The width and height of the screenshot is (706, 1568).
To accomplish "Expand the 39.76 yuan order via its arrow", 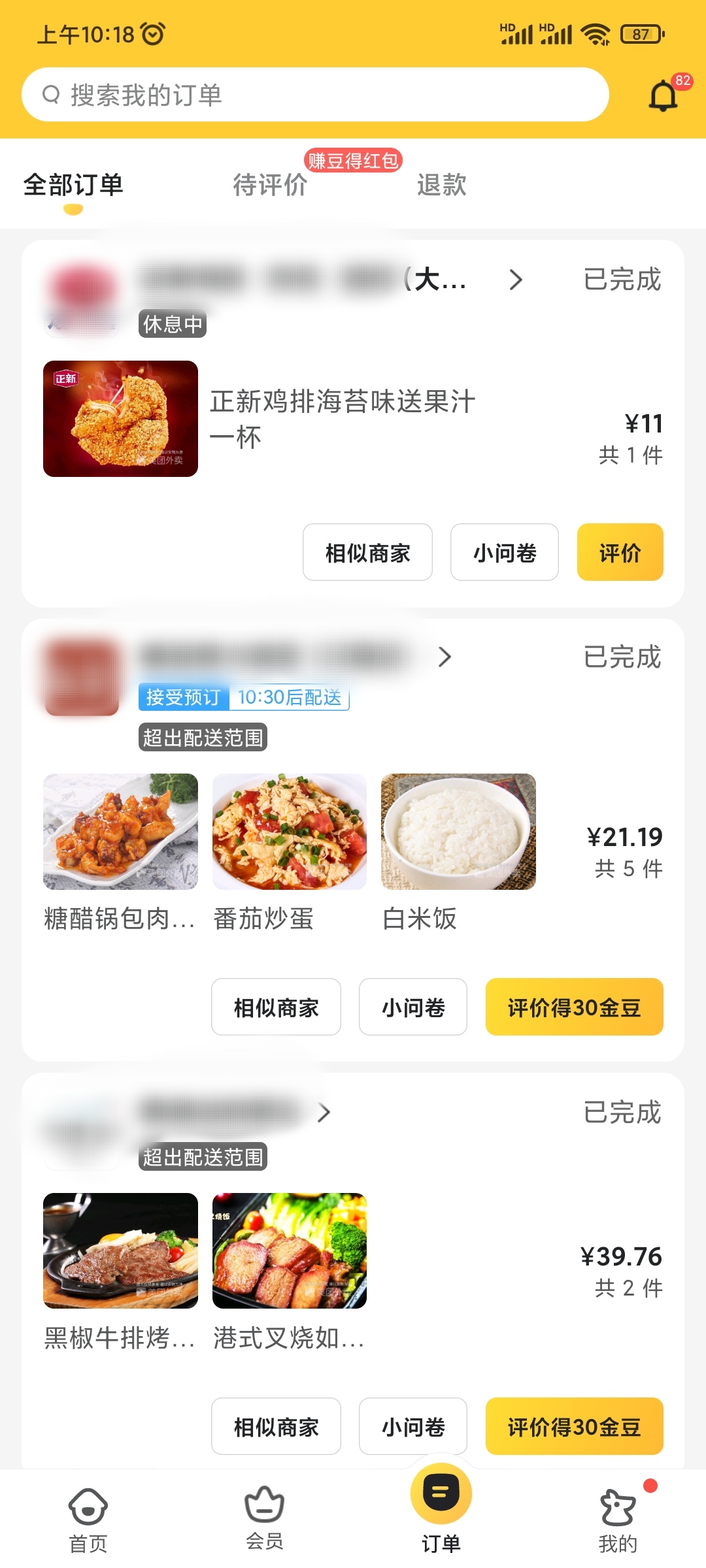I will 324,1111.
